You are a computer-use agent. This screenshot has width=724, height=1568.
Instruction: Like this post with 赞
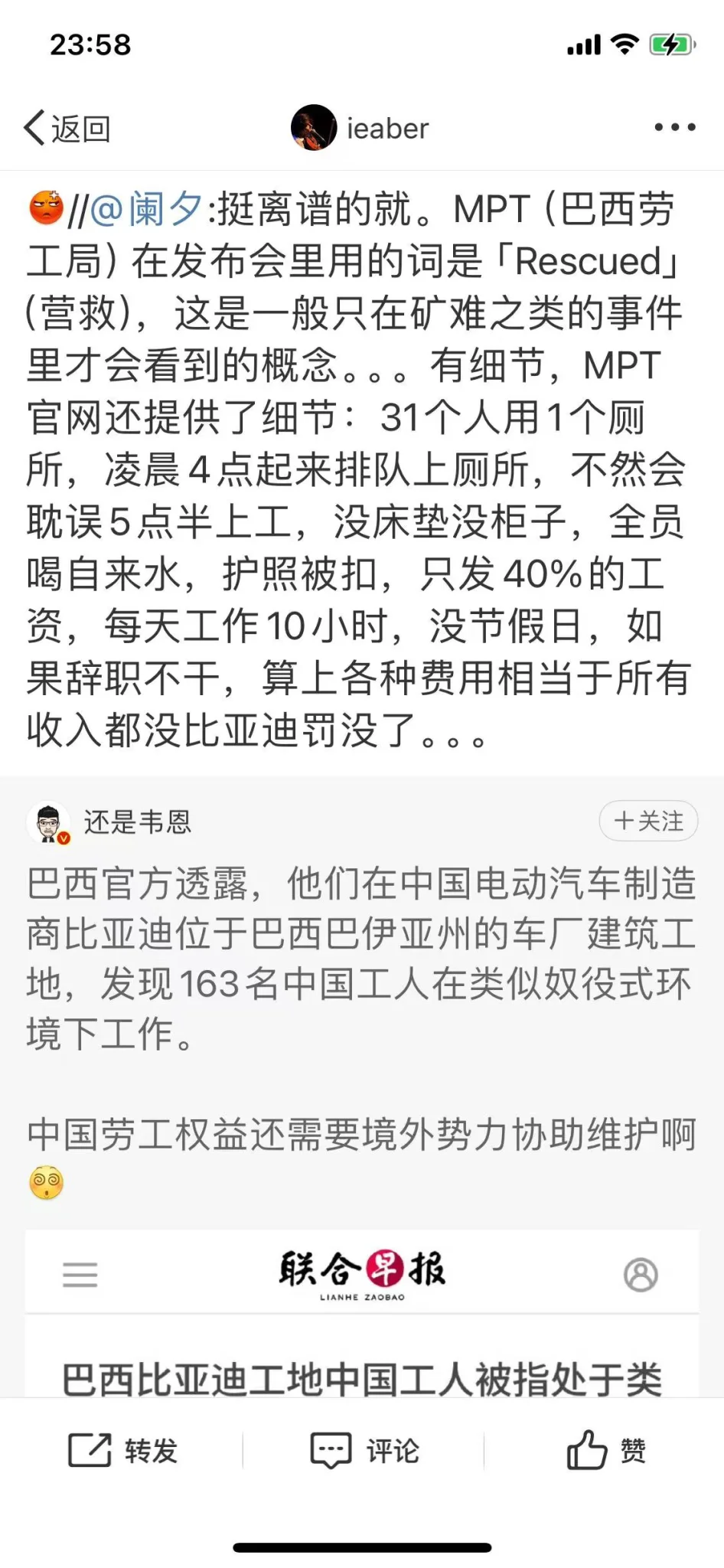pos(605,1450)
